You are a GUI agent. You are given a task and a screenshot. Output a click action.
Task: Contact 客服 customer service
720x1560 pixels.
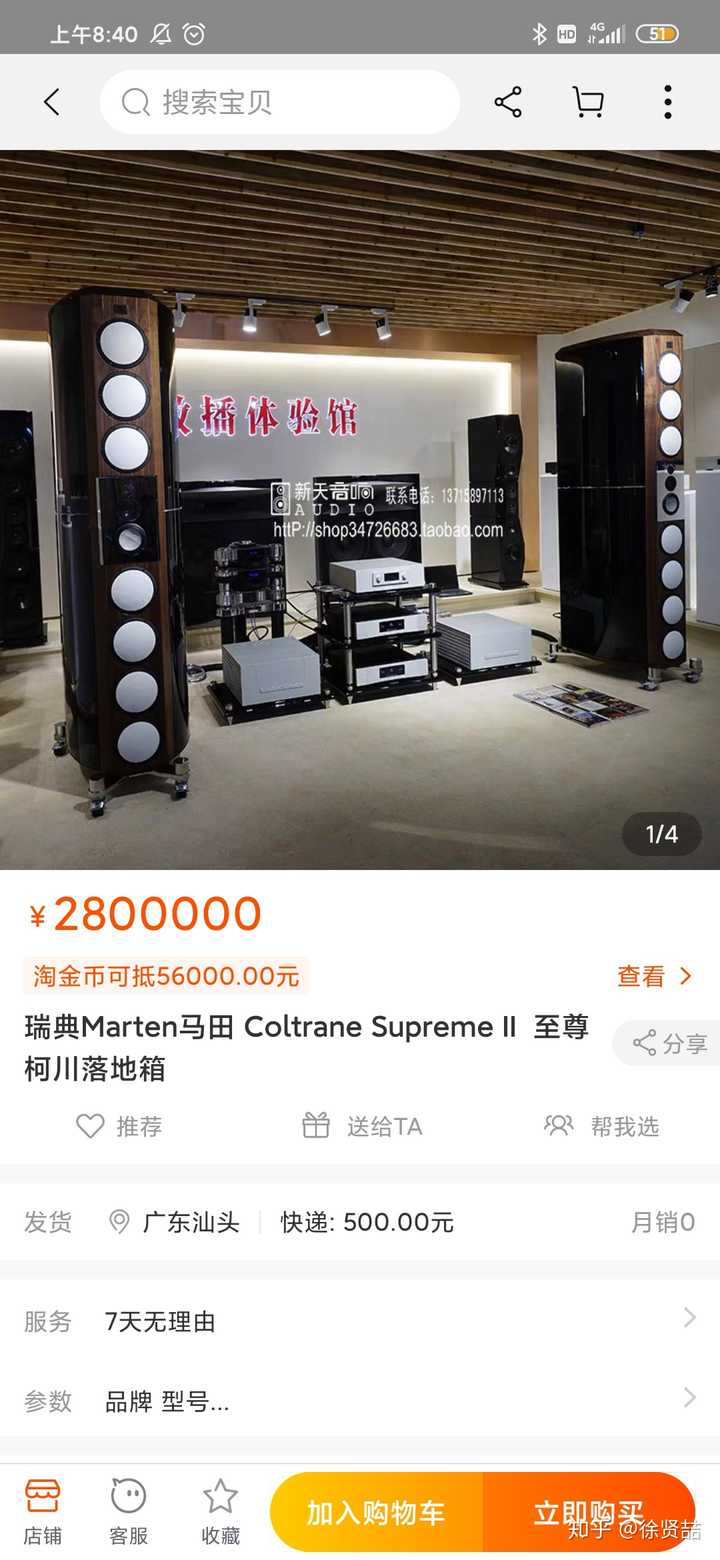pyautogui.click(x=128, y=1511)
